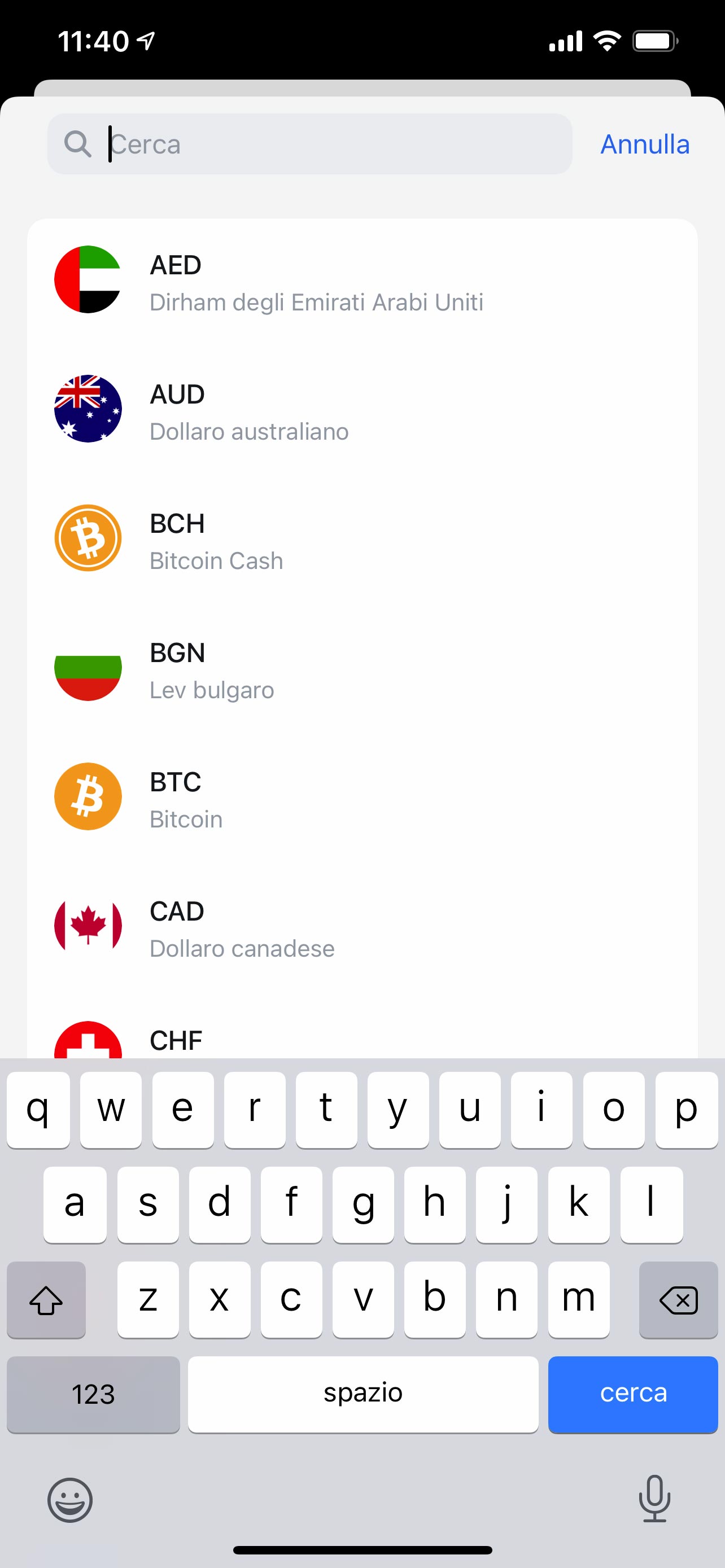Image resolution: width=725 pixels, height=1568 pixels.
Task: Switch keyboard to 123 numbers
Action: [93, 1394]
